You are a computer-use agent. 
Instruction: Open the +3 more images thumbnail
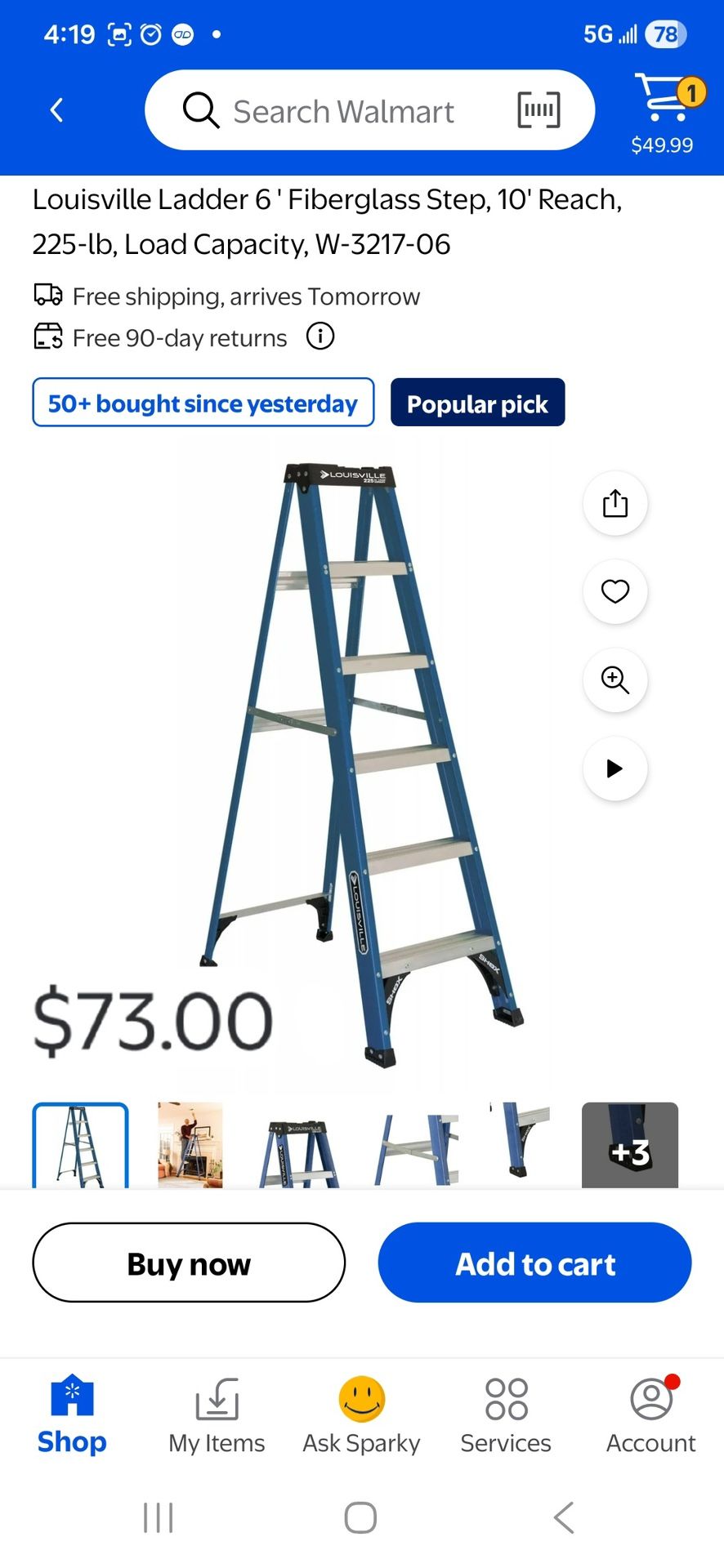(x=630, y=1145)
